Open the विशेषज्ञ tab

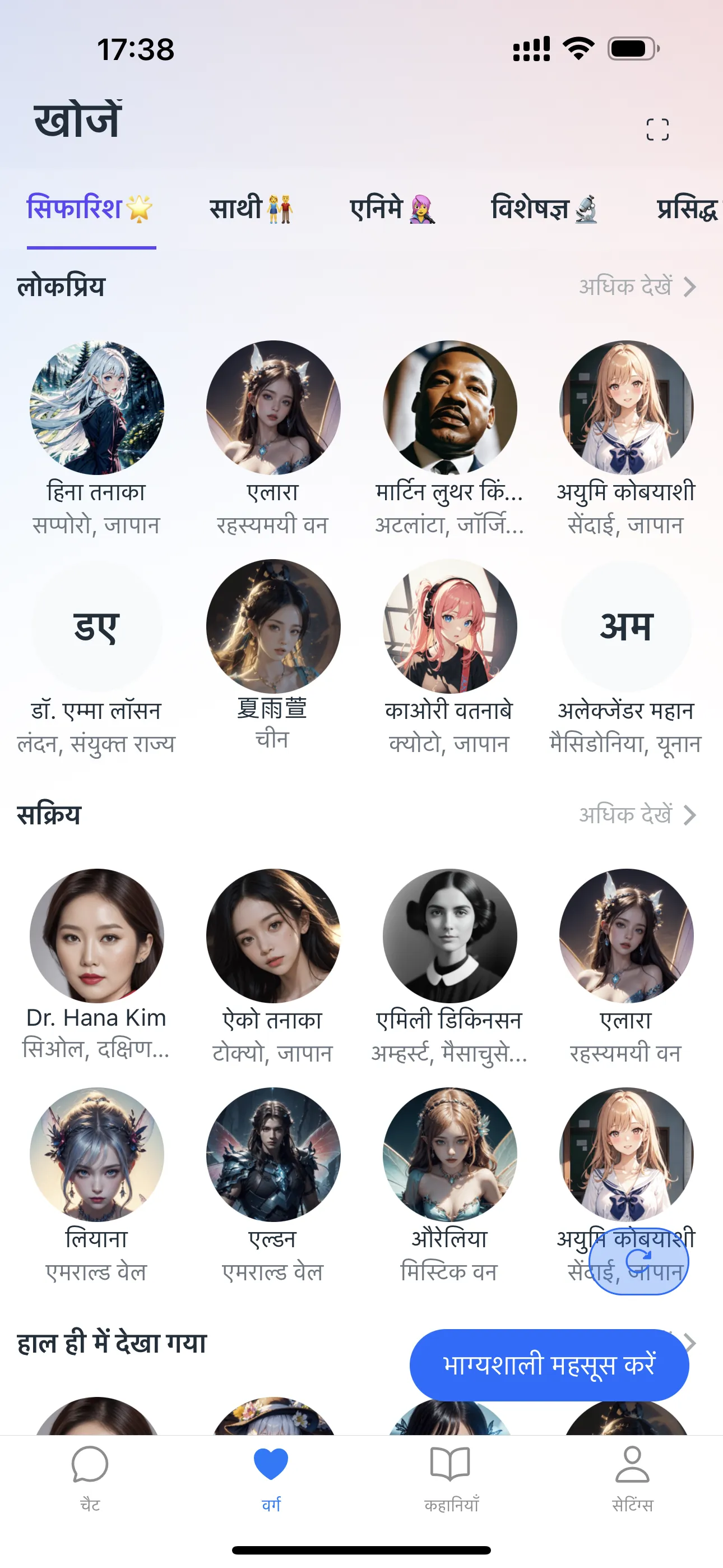coord(544,209)
